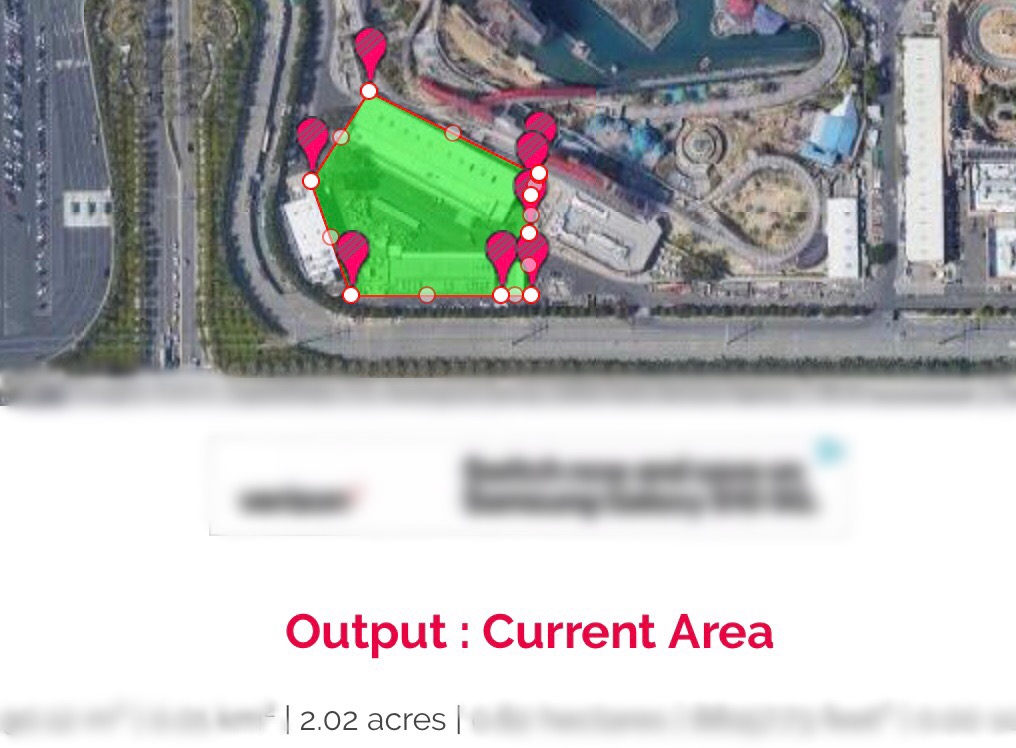Tap the topmost pink marker on the polygon
Image resolution: width=1016 pixels, height=748 pixels.
pos(371,50)
